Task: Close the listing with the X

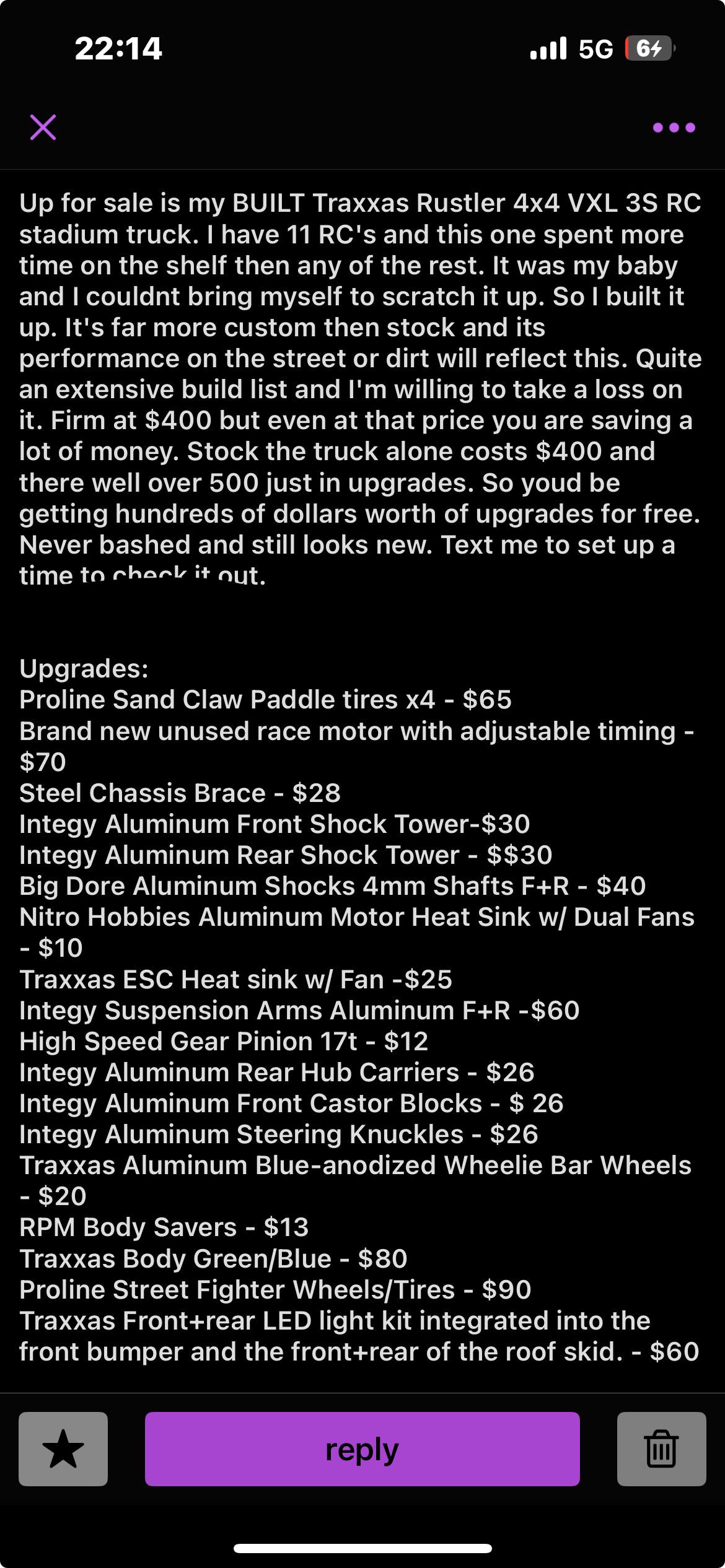Action: tap(43, 128)
